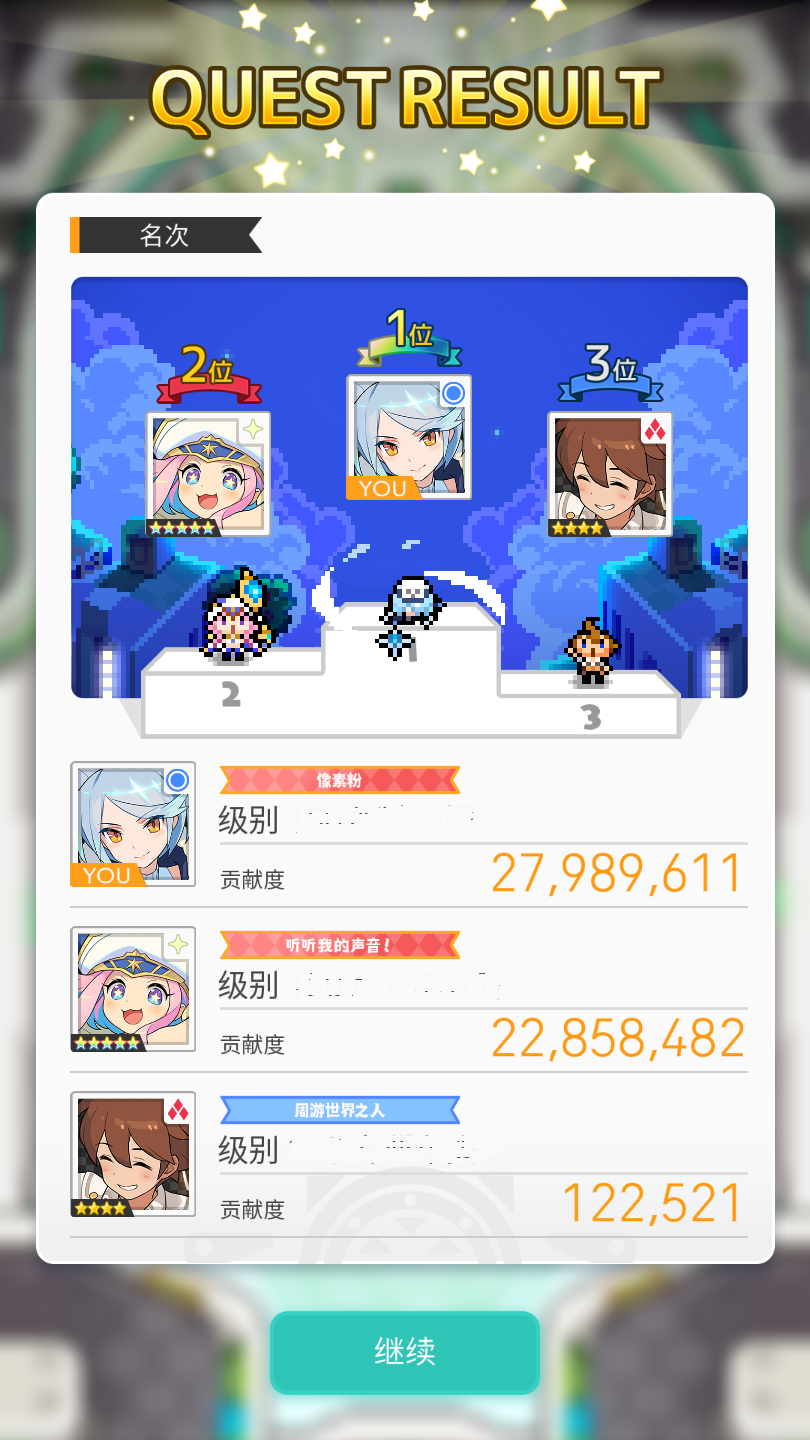810x1440 pixels.
Task: Click the 像素粉 title banner
Action: tap(338, 779)
